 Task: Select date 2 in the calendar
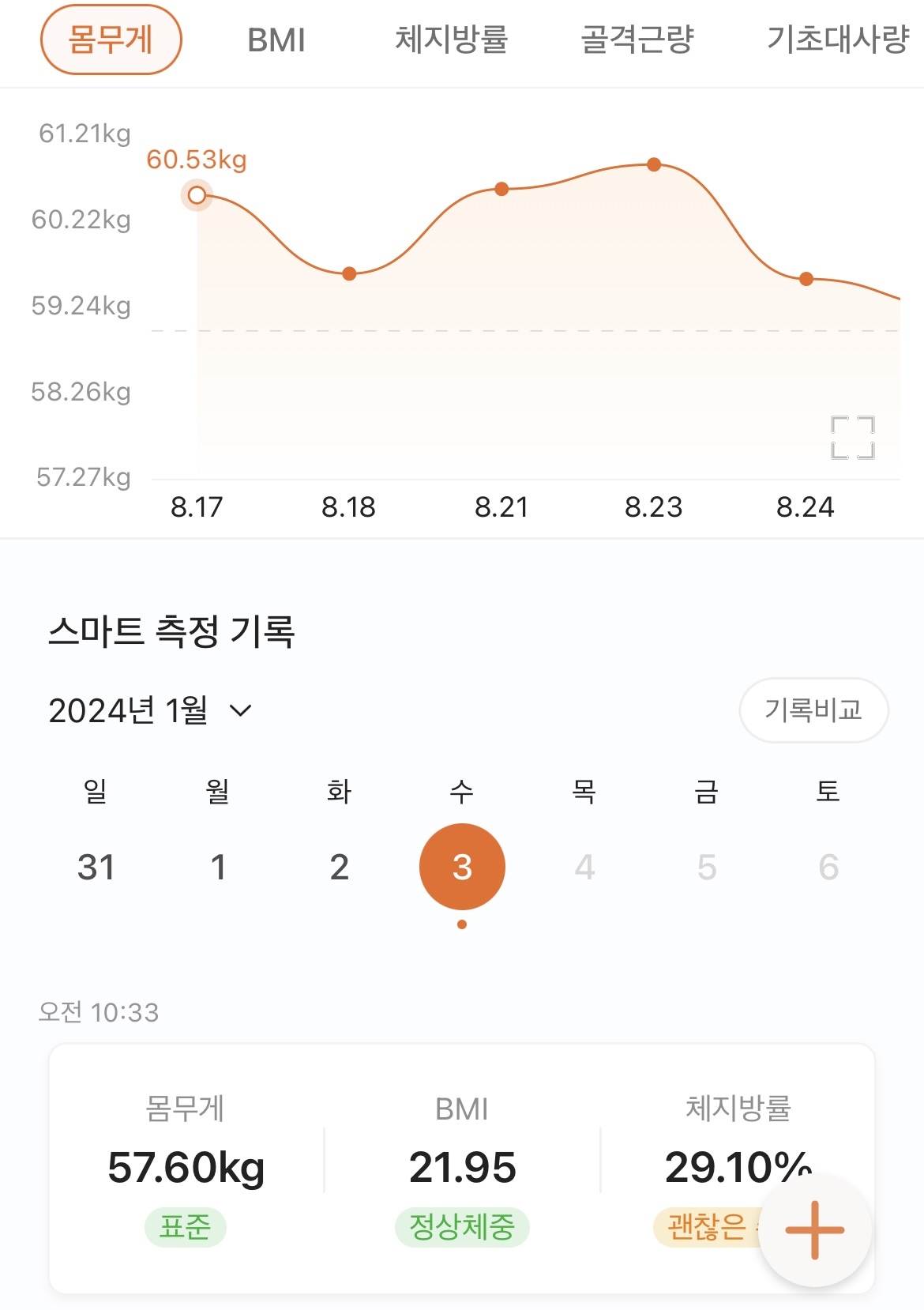pos(340,866)
